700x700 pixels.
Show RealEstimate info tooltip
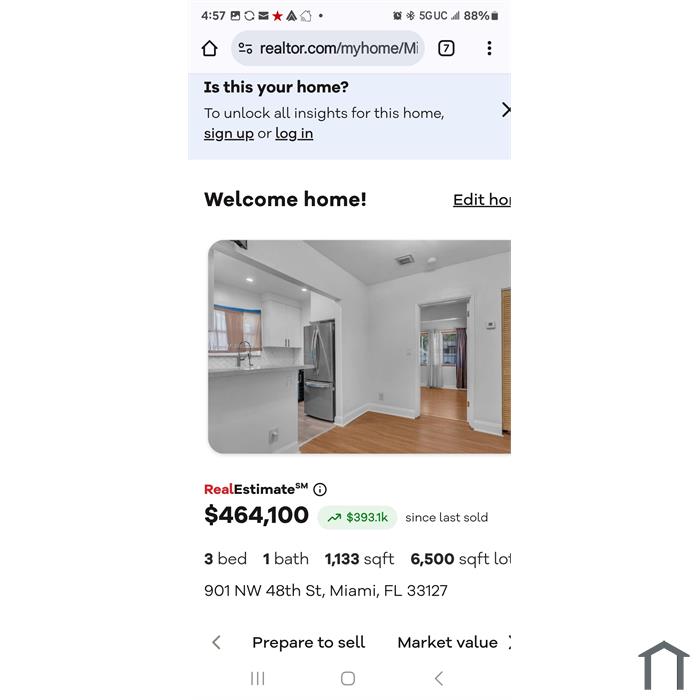320,490
